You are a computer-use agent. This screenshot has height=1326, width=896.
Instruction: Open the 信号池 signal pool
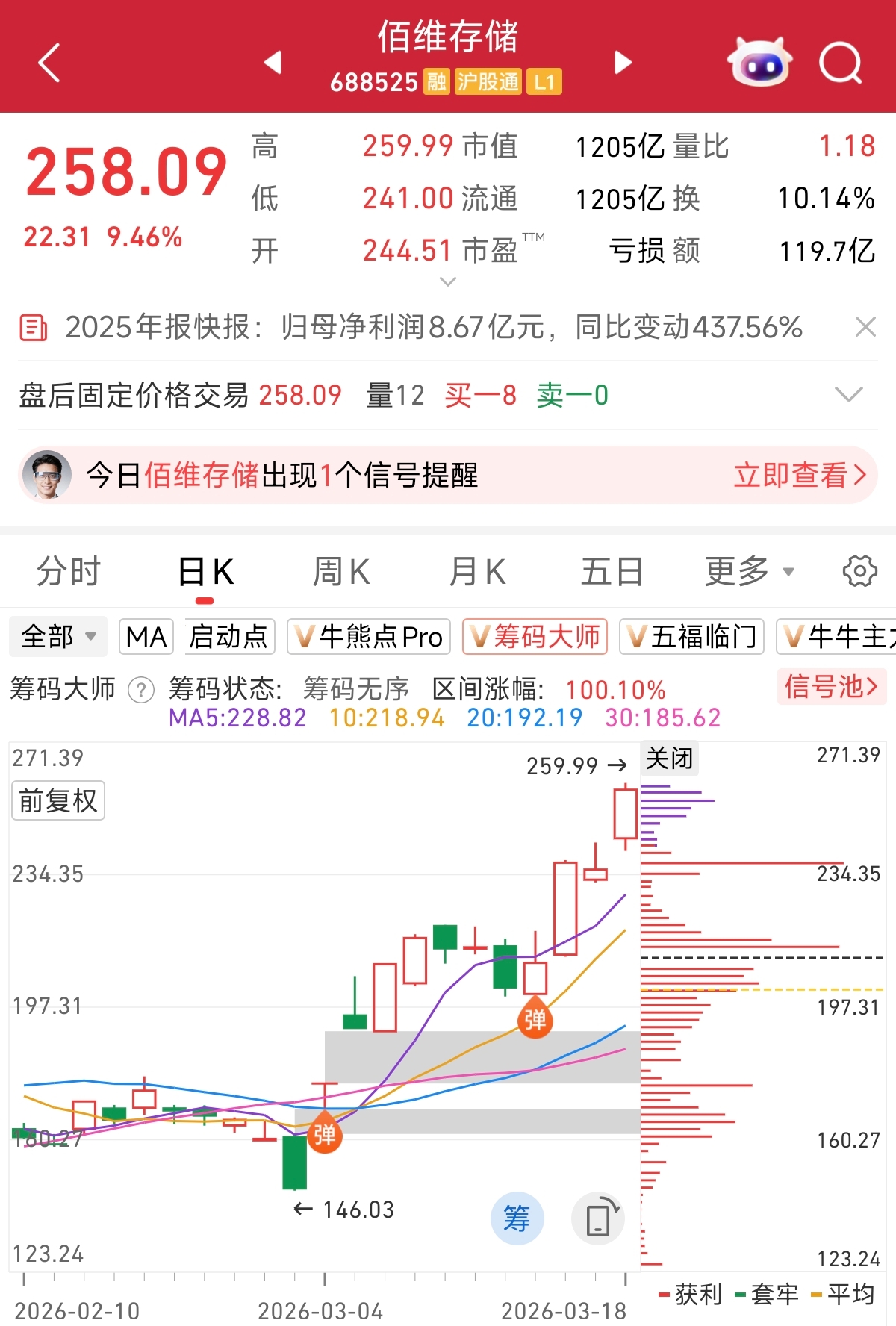831,686
